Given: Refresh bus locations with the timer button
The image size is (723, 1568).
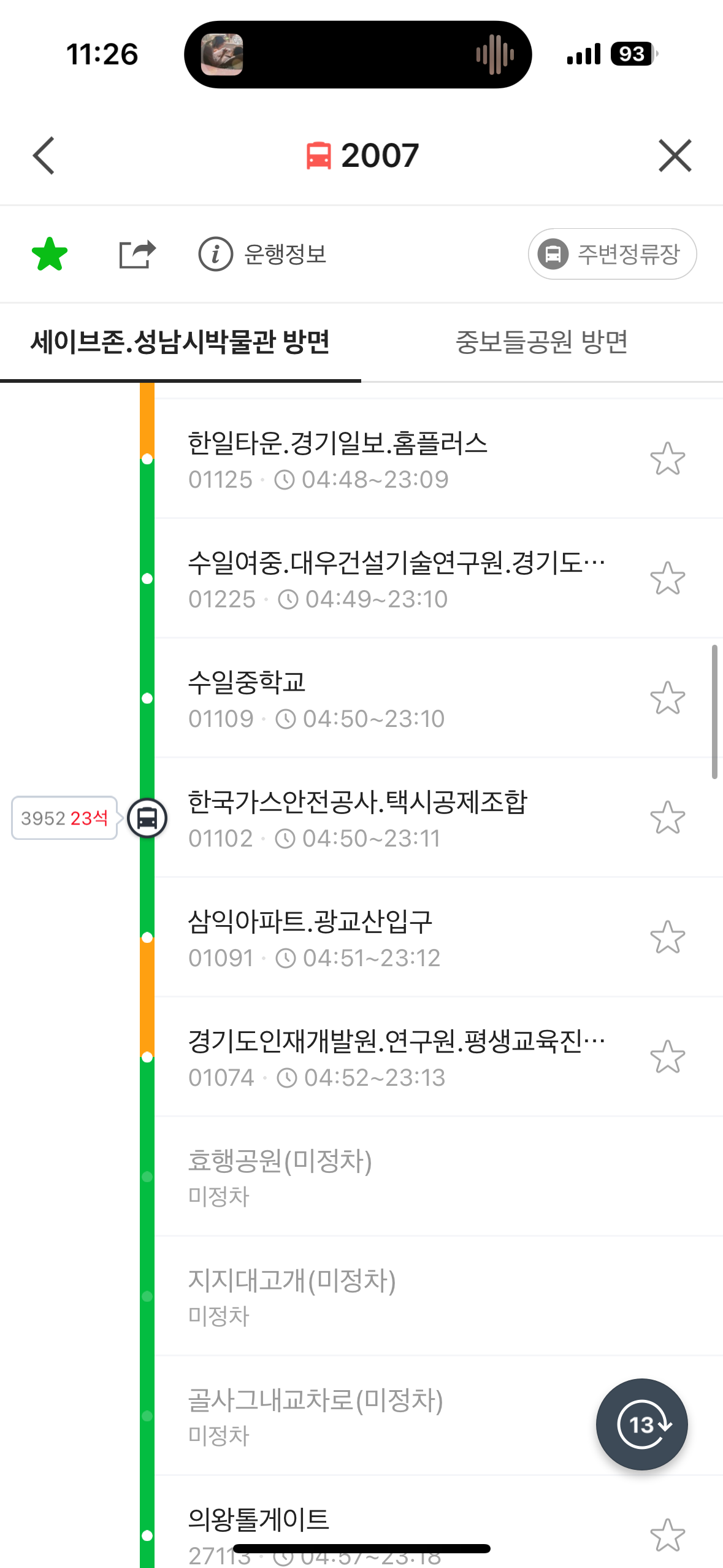Looking at the screenshot, I should (x=641, y=1424).
